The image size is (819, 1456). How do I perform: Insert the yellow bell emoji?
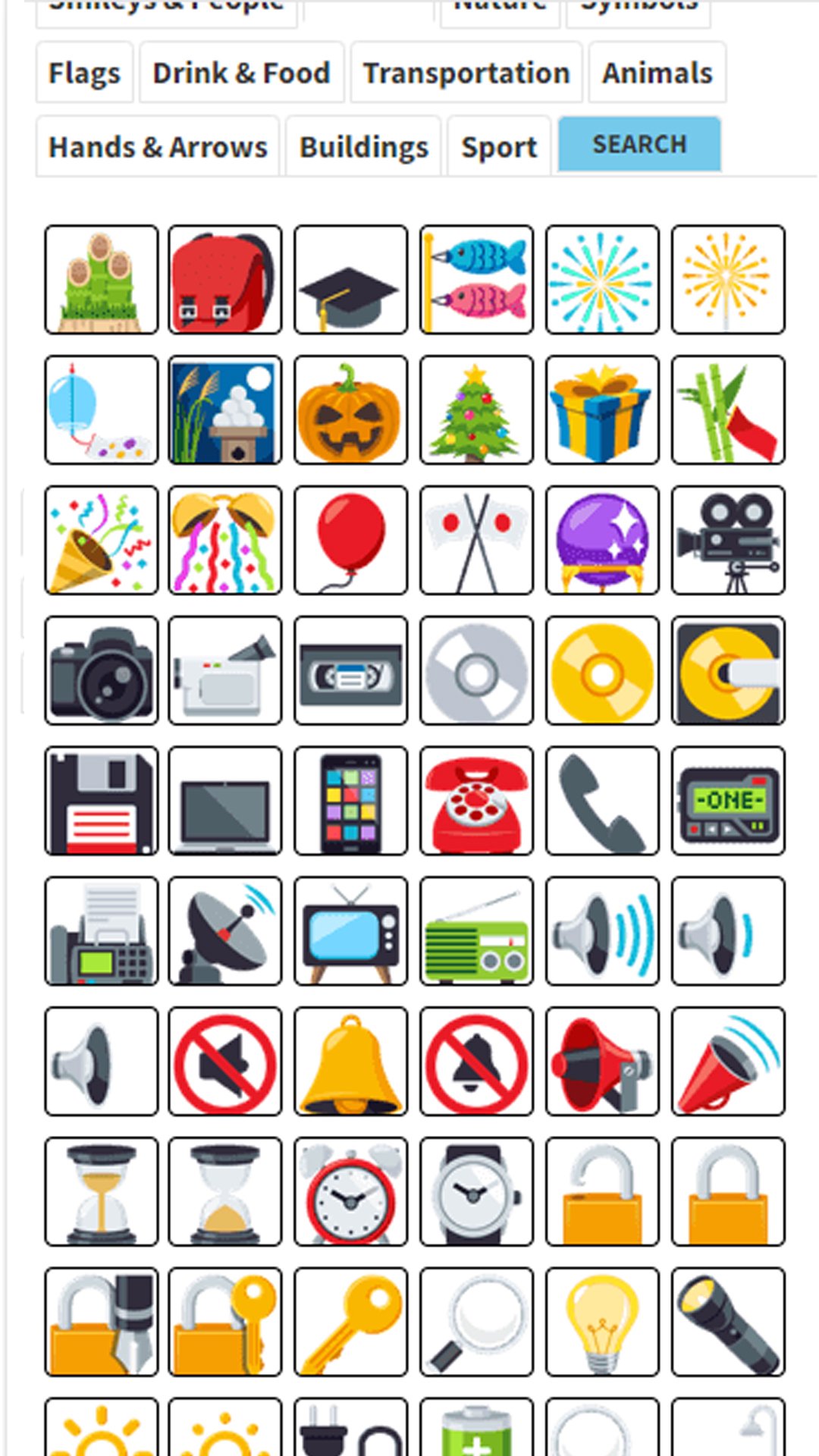coord(350,1062)
